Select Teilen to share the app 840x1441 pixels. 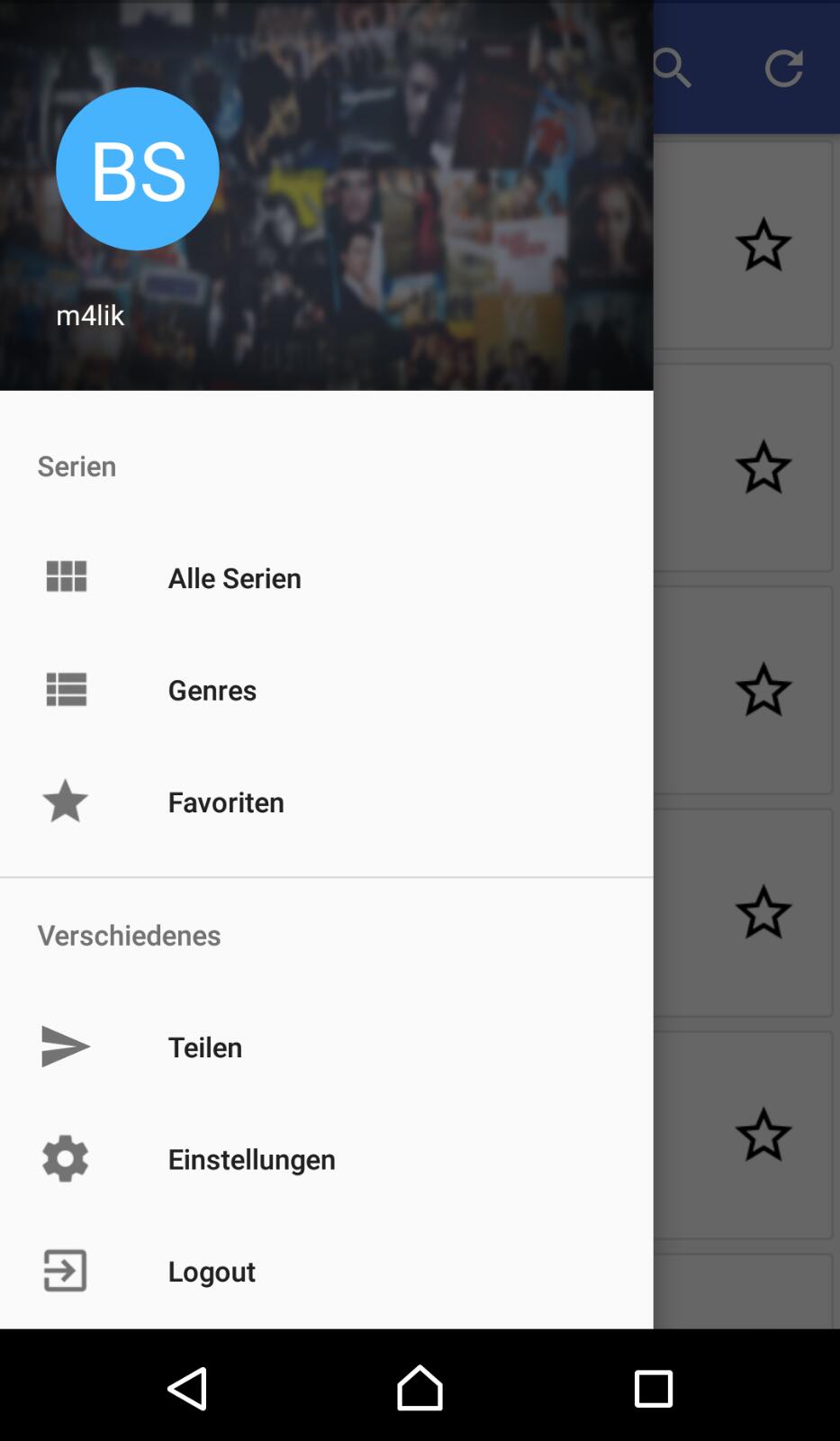pos(205,1047)
